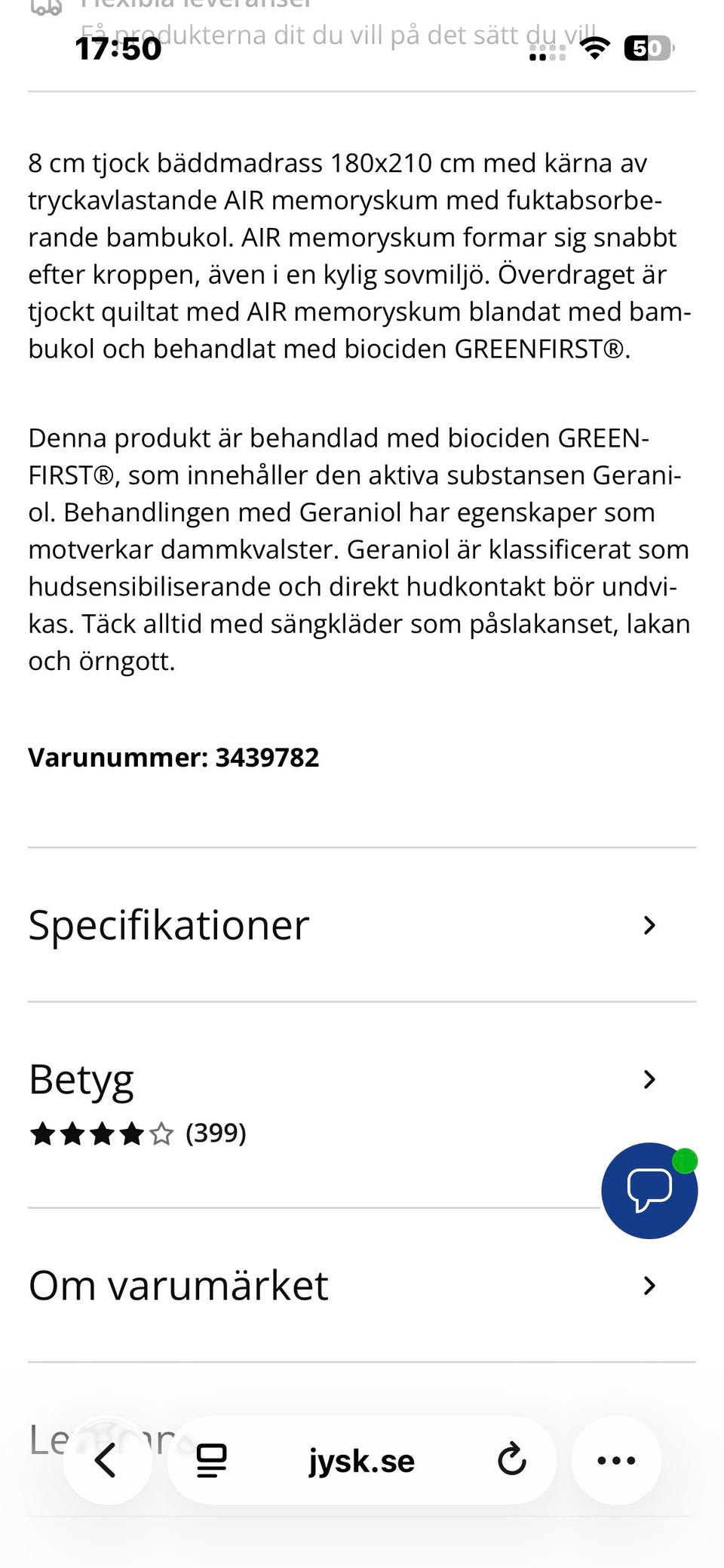Tap the first filled rating star
The width and height of the screenshot is (724, 1568).
tap(42, 1133)
